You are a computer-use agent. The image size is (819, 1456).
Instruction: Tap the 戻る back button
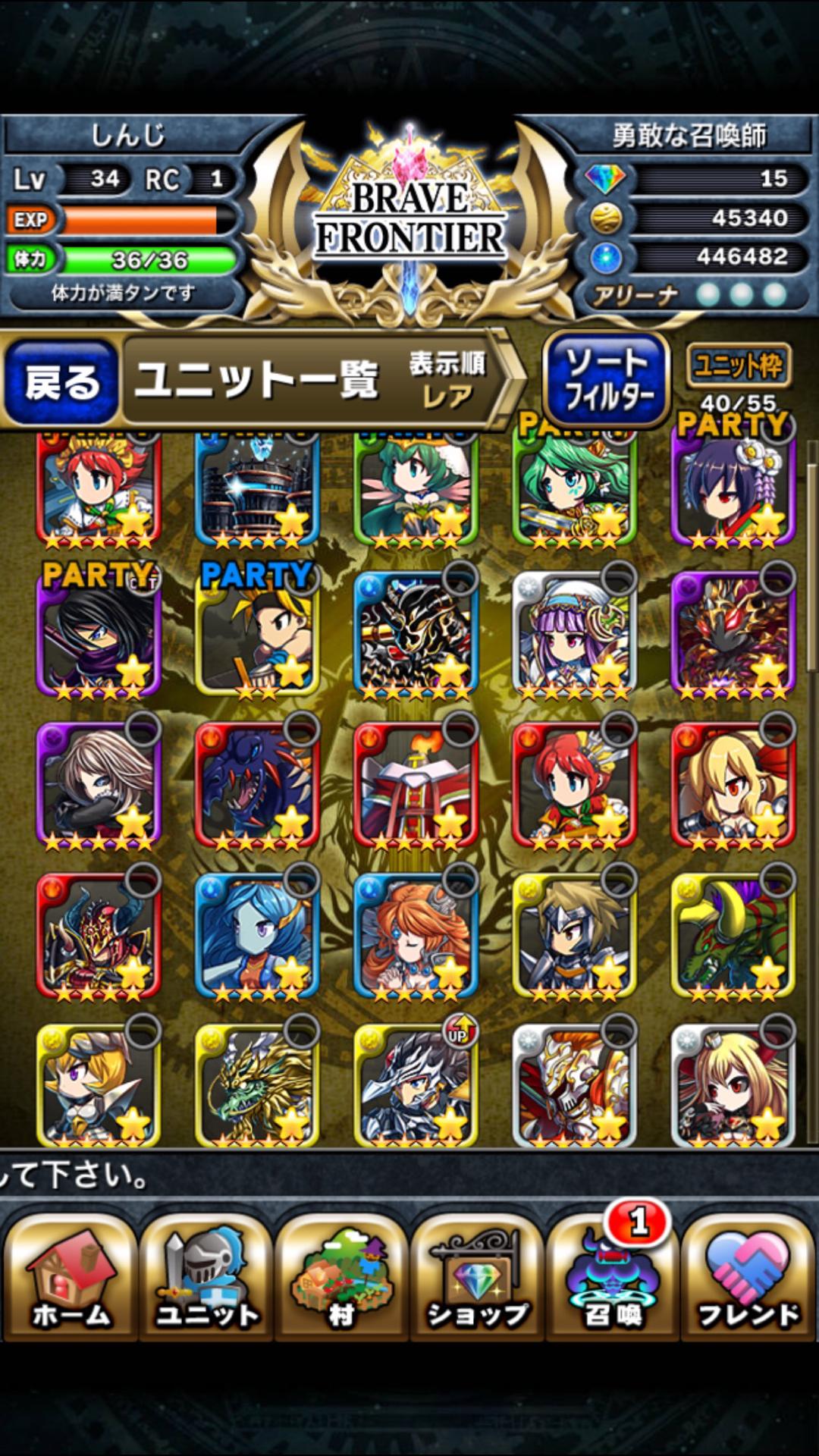point(61,381)
